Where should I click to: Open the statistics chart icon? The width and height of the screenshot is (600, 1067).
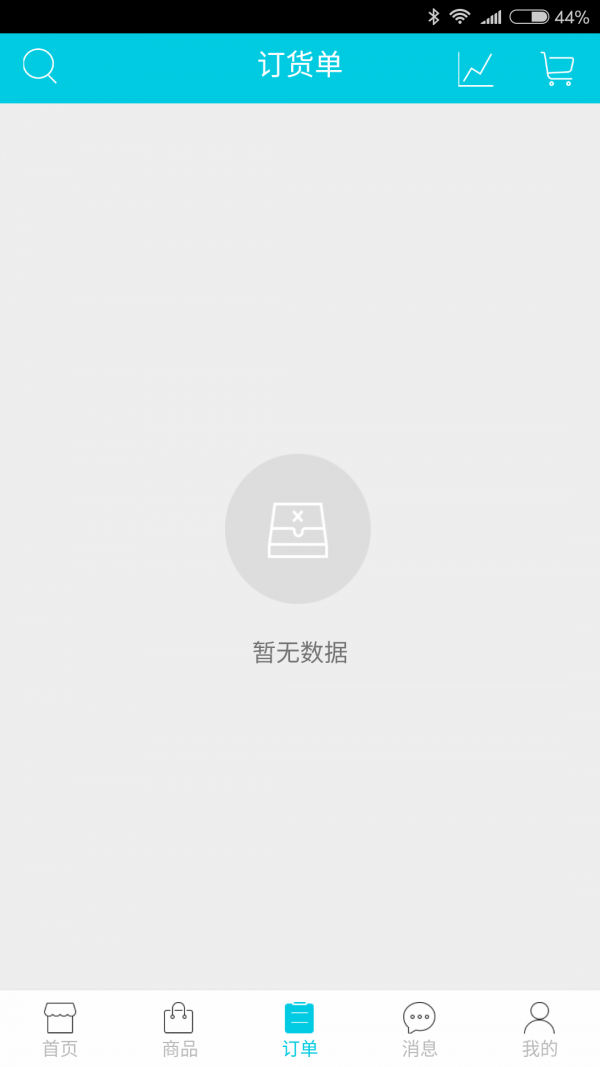[475, 68]
